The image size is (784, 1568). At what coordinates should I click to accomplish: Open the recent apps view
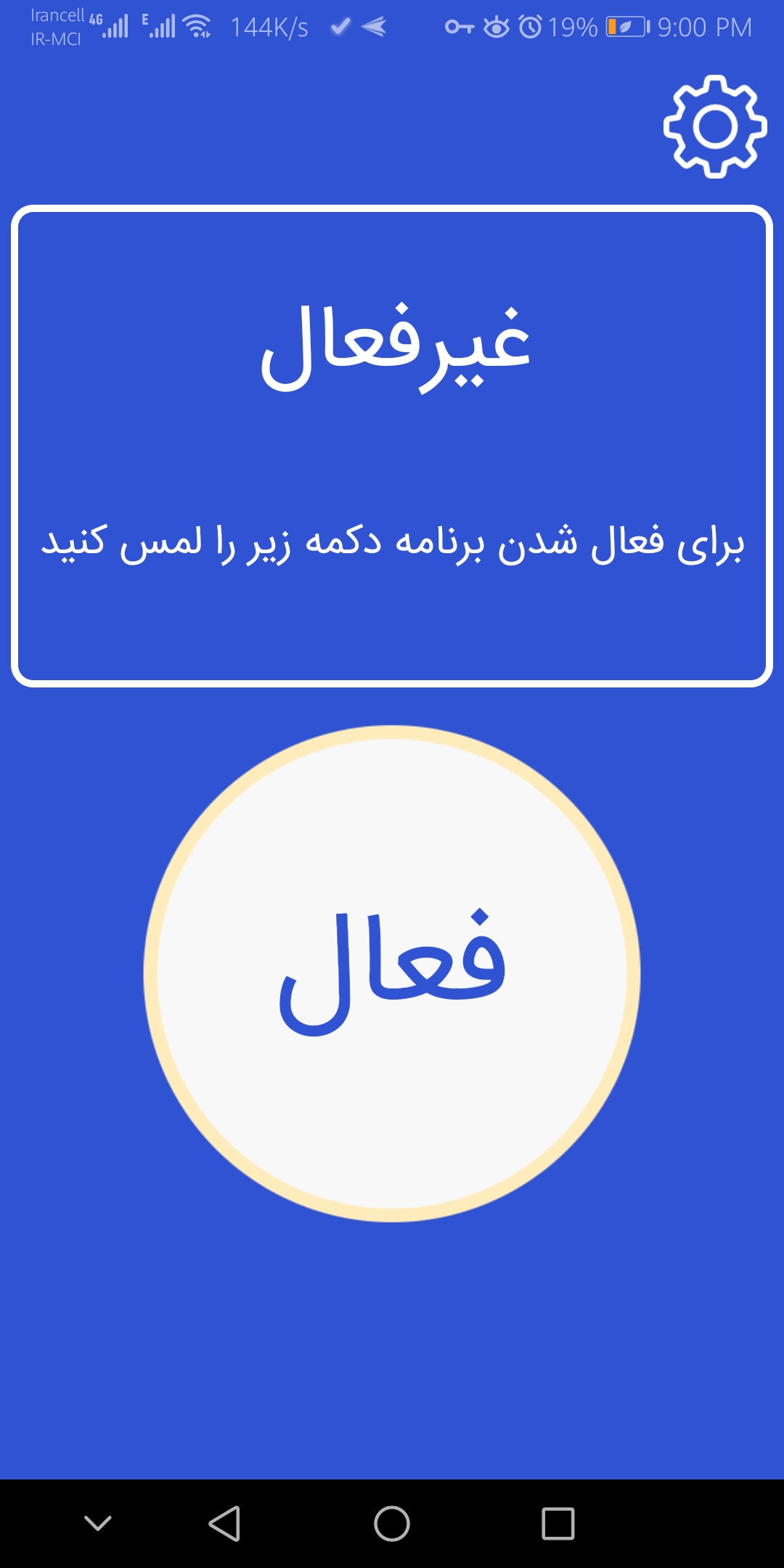tap(558, 1523)
